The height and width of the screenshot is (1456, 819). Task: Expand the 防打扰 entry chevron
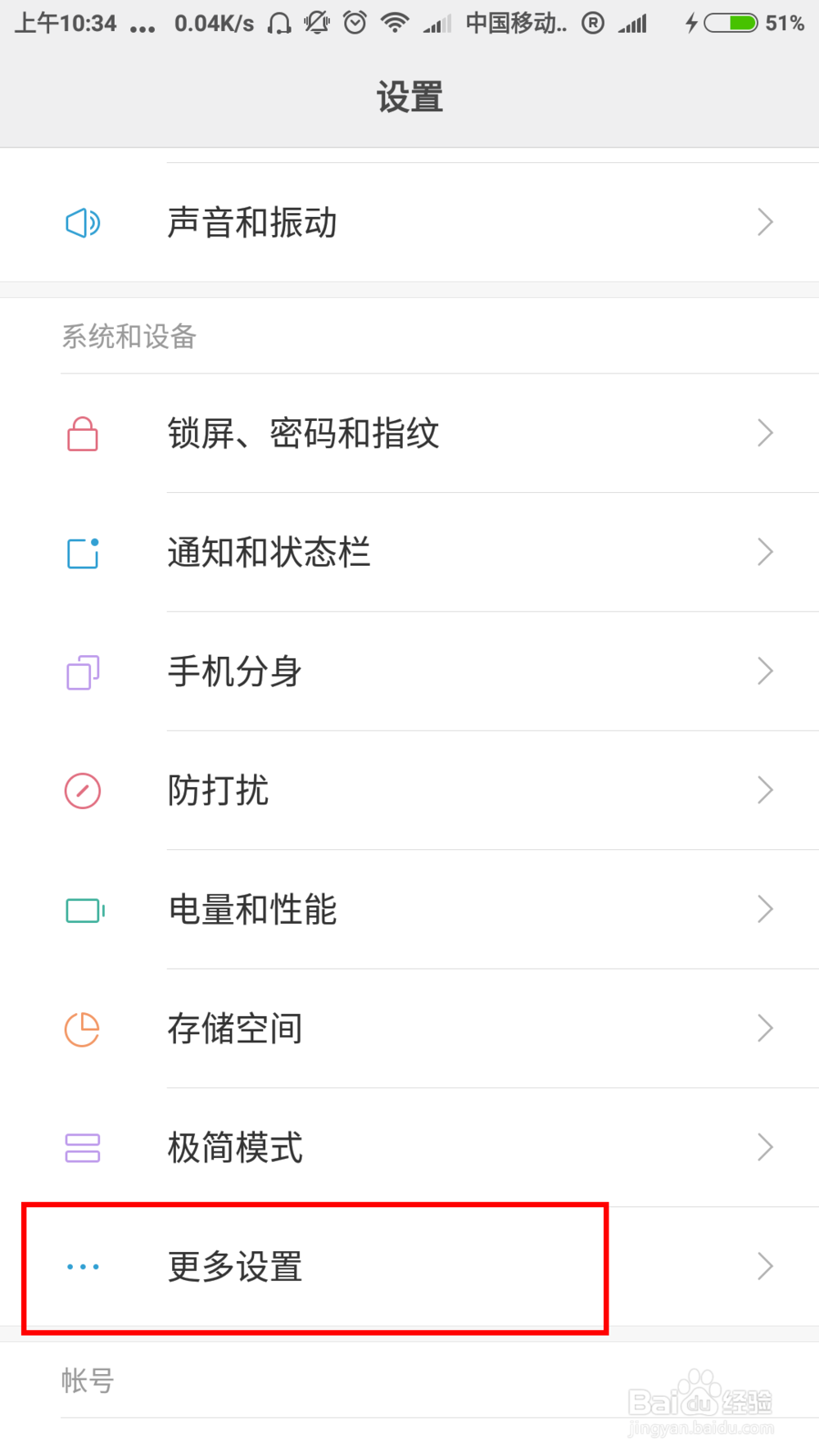coord(765,790)
